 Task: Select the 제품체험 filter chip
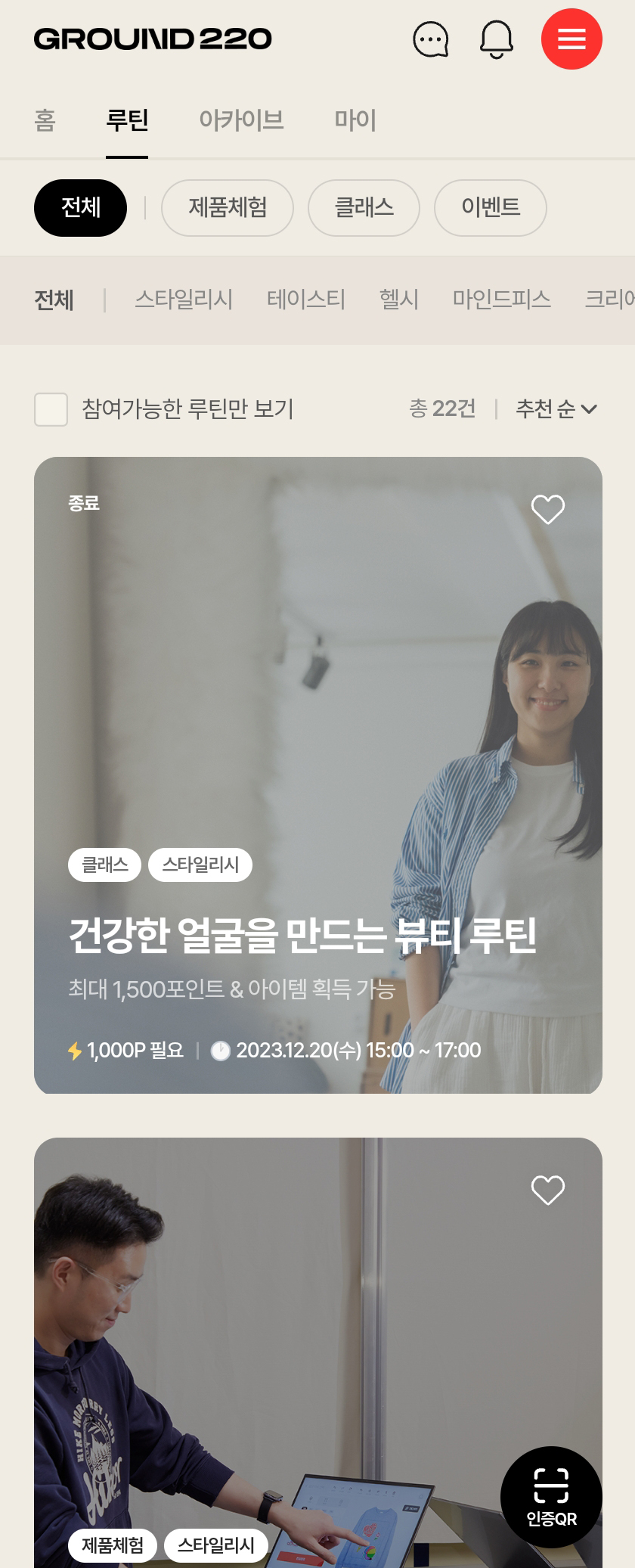[228, 208]
